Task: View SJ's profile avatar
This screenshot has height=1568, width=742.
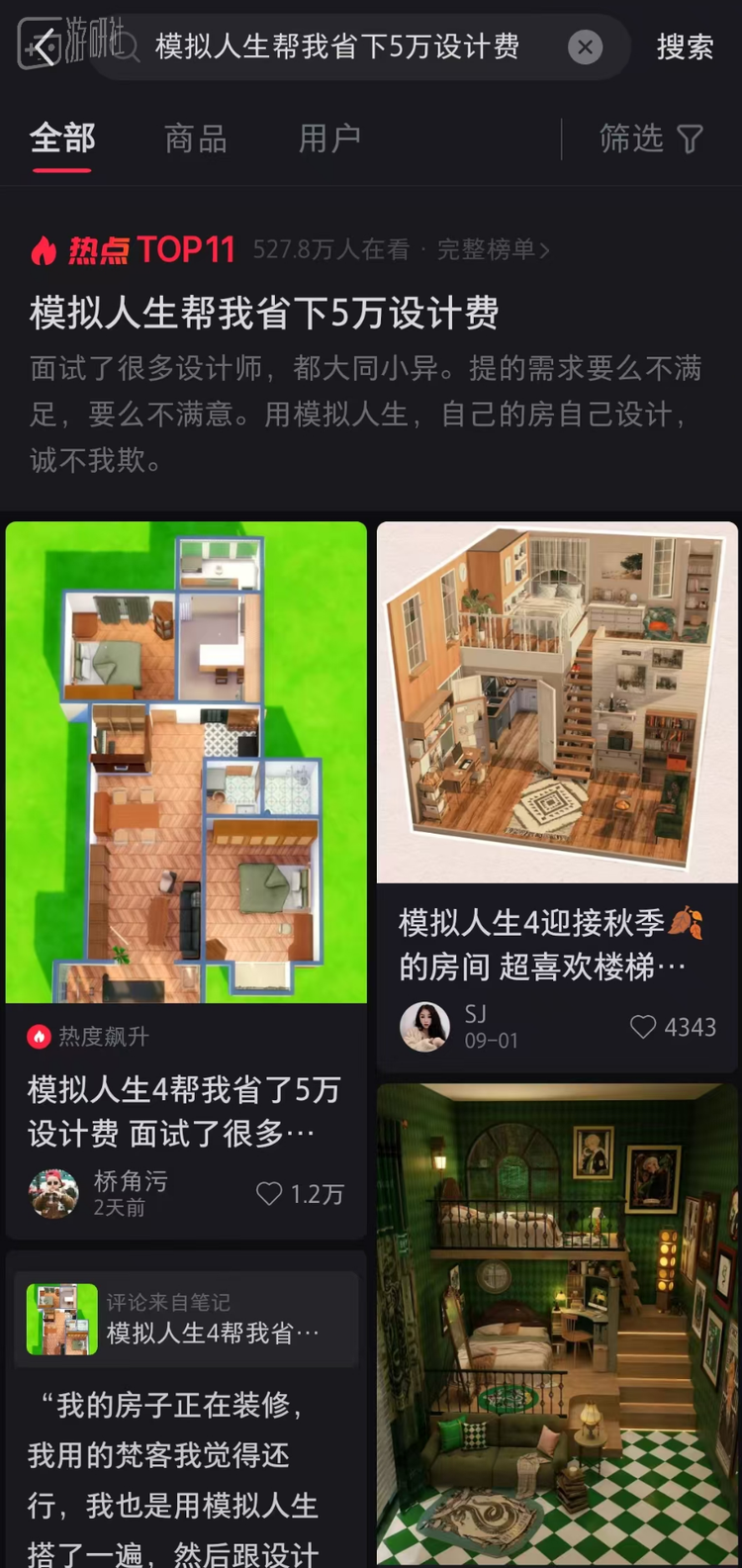Action: click(x=424, y=1027)
